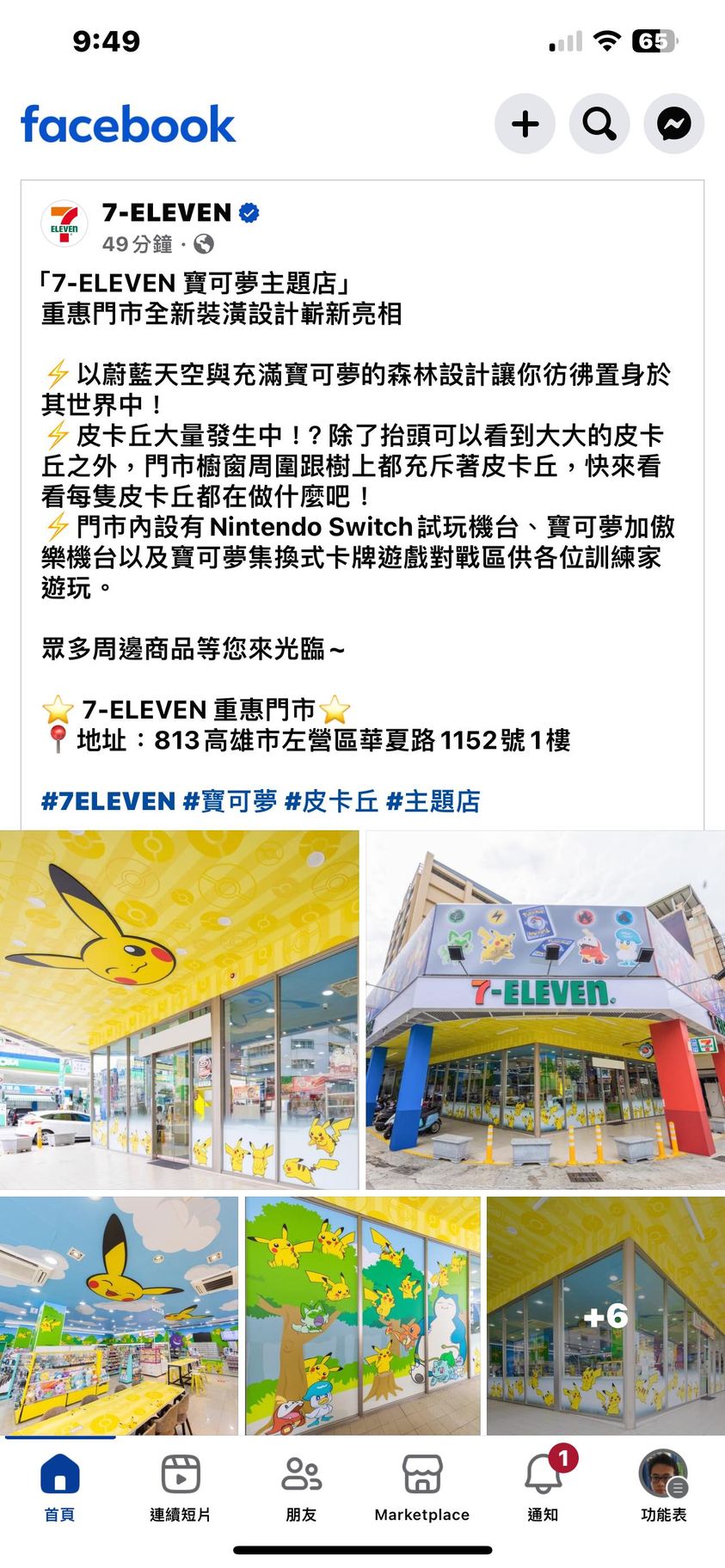This screenshot has height=1568, width=725.
Task: Switch to the Marketplace tab
Action: click(422, 1488)
